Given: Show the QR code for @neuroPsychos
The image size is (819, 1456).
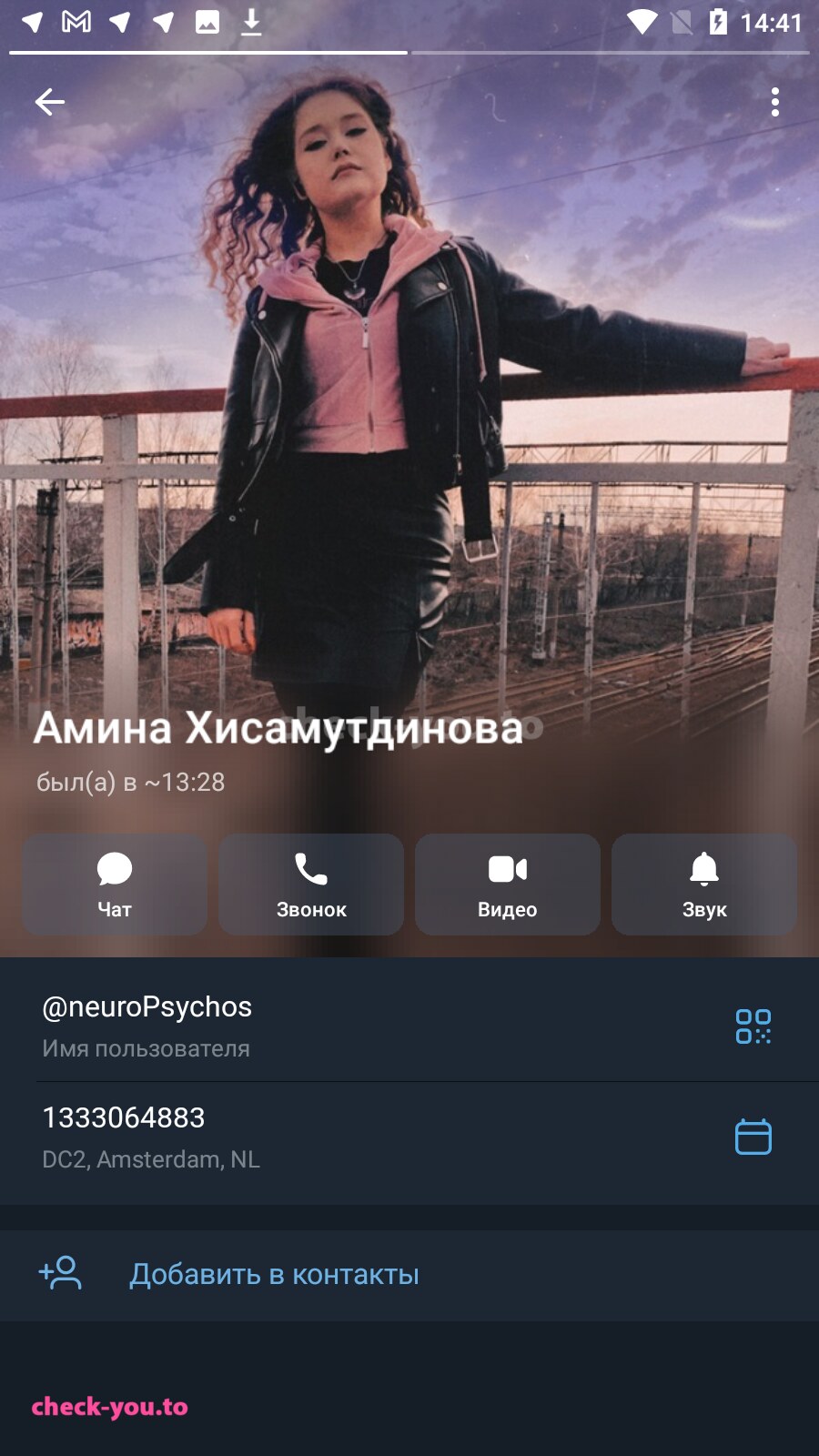Looking at the screenshot, I should (x=753, y=1026).
